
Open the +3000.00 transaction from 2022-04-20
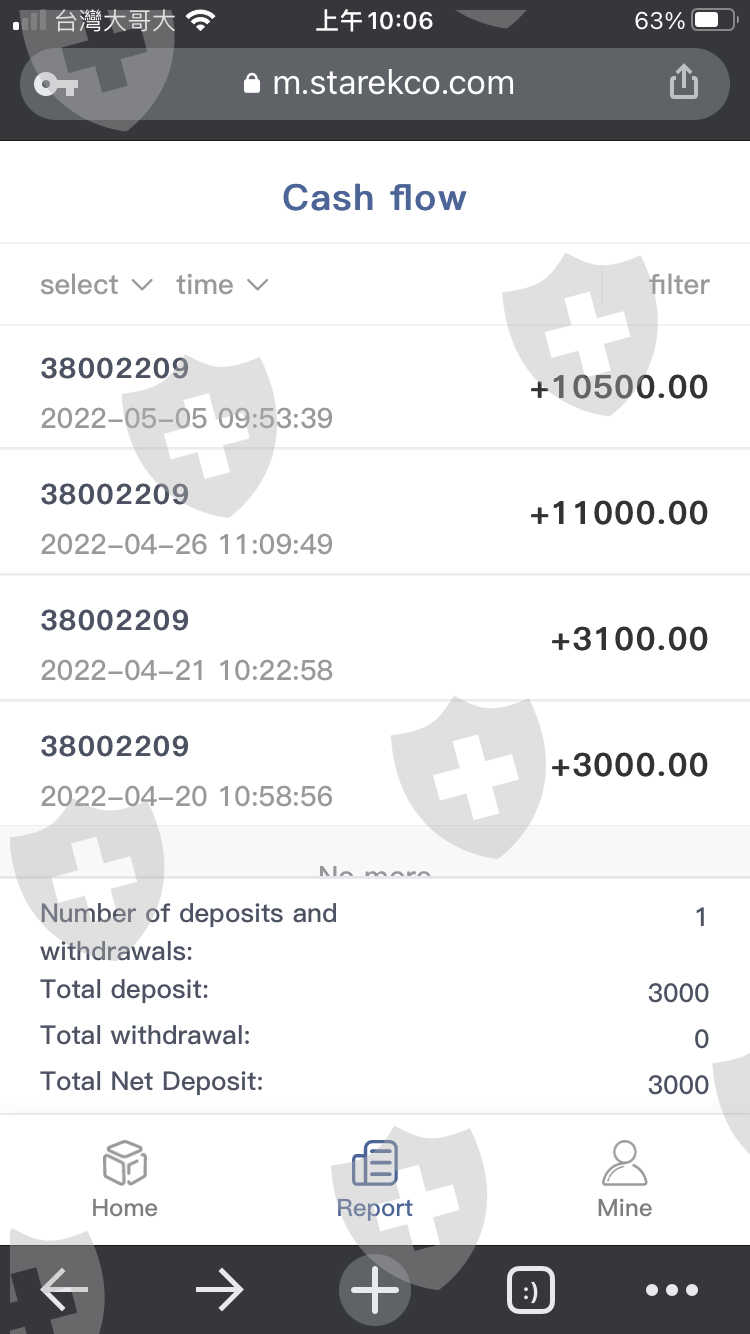pyautogui.click(x=375, y=764)
